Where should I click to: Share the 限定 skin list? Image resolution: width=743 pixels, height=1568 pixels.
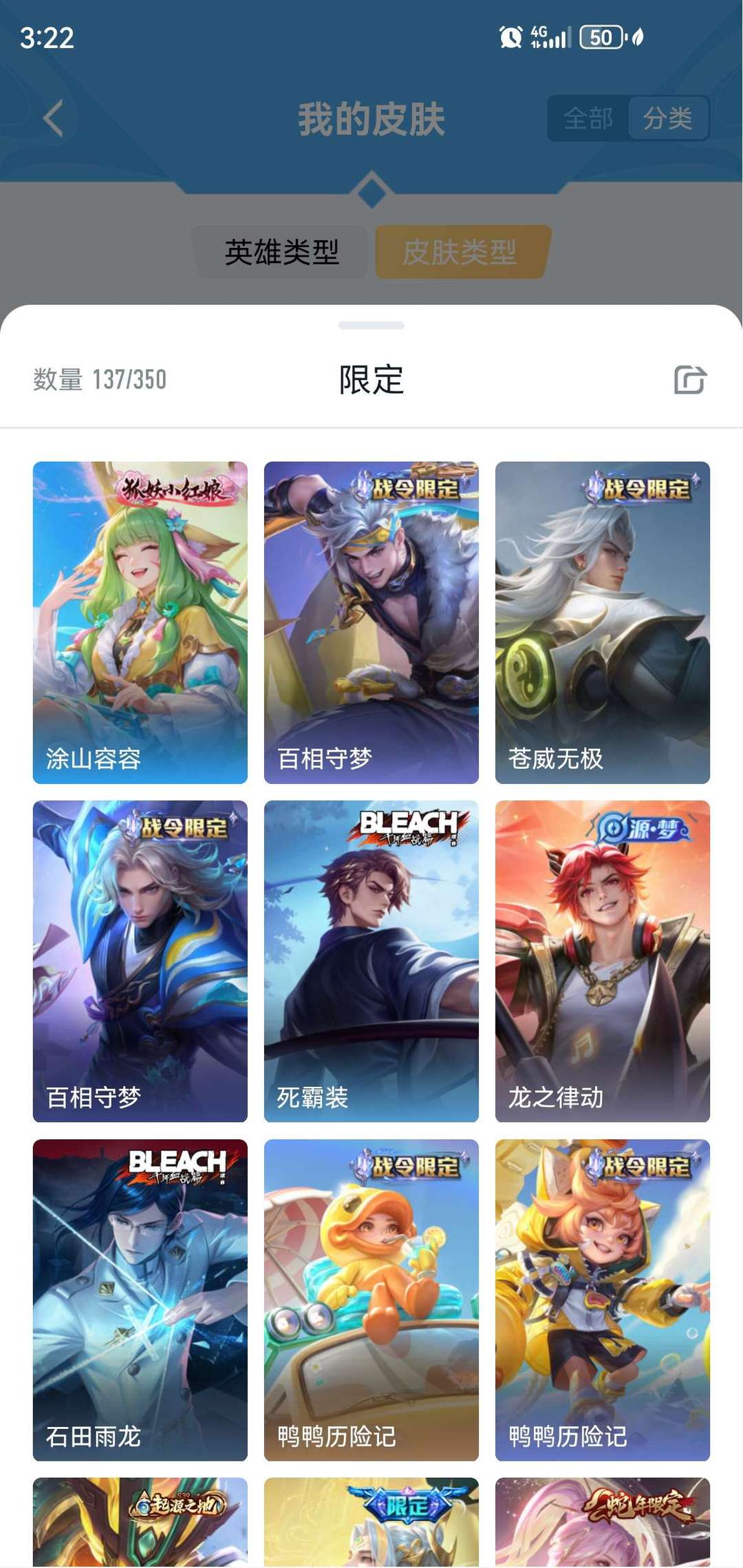pyautogui.click(x=690, y=380)
